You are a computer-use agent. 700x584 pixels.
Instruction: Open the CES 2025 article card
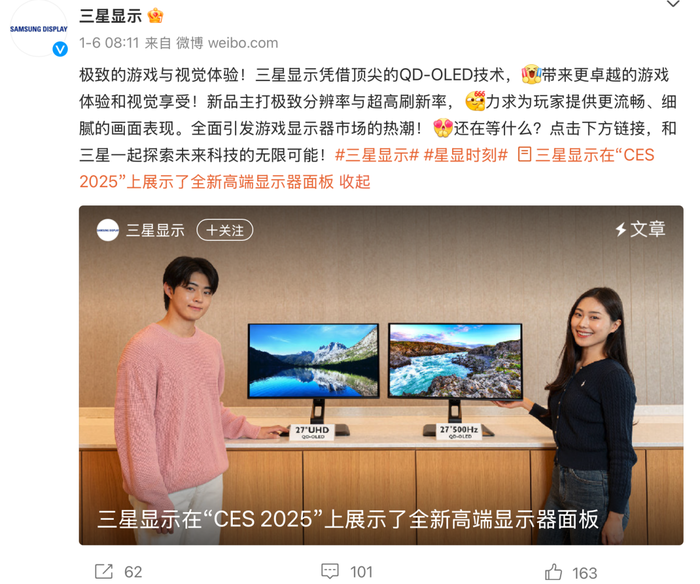pyautogui.click(x=381, y=400)
